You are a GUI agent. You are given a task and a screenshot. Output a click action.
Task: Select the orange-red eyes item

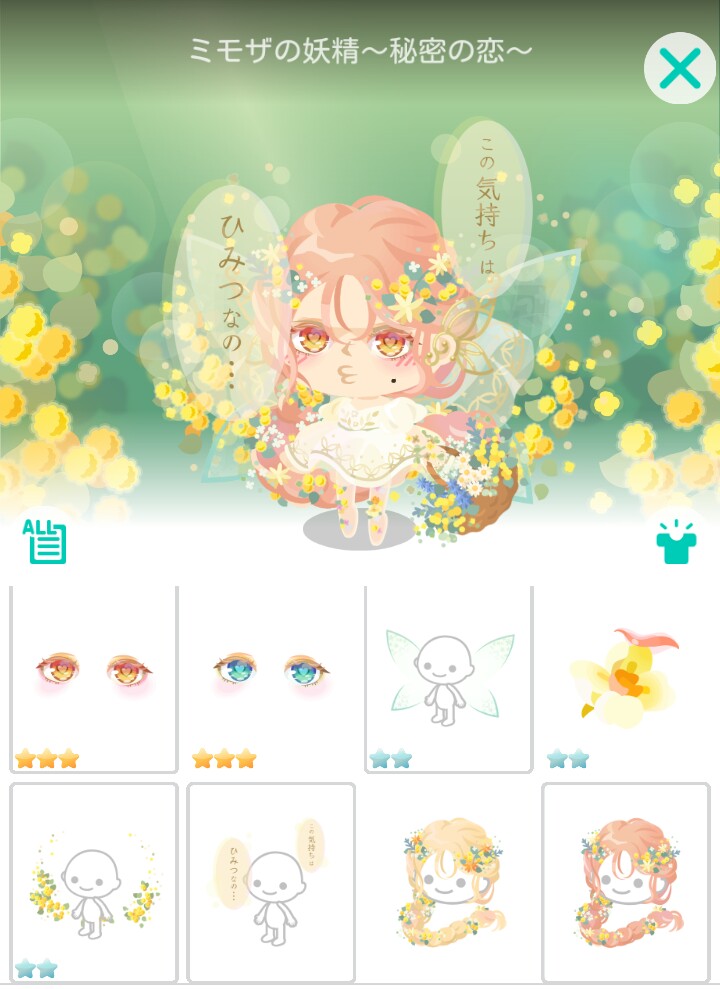tap(94, 679)
